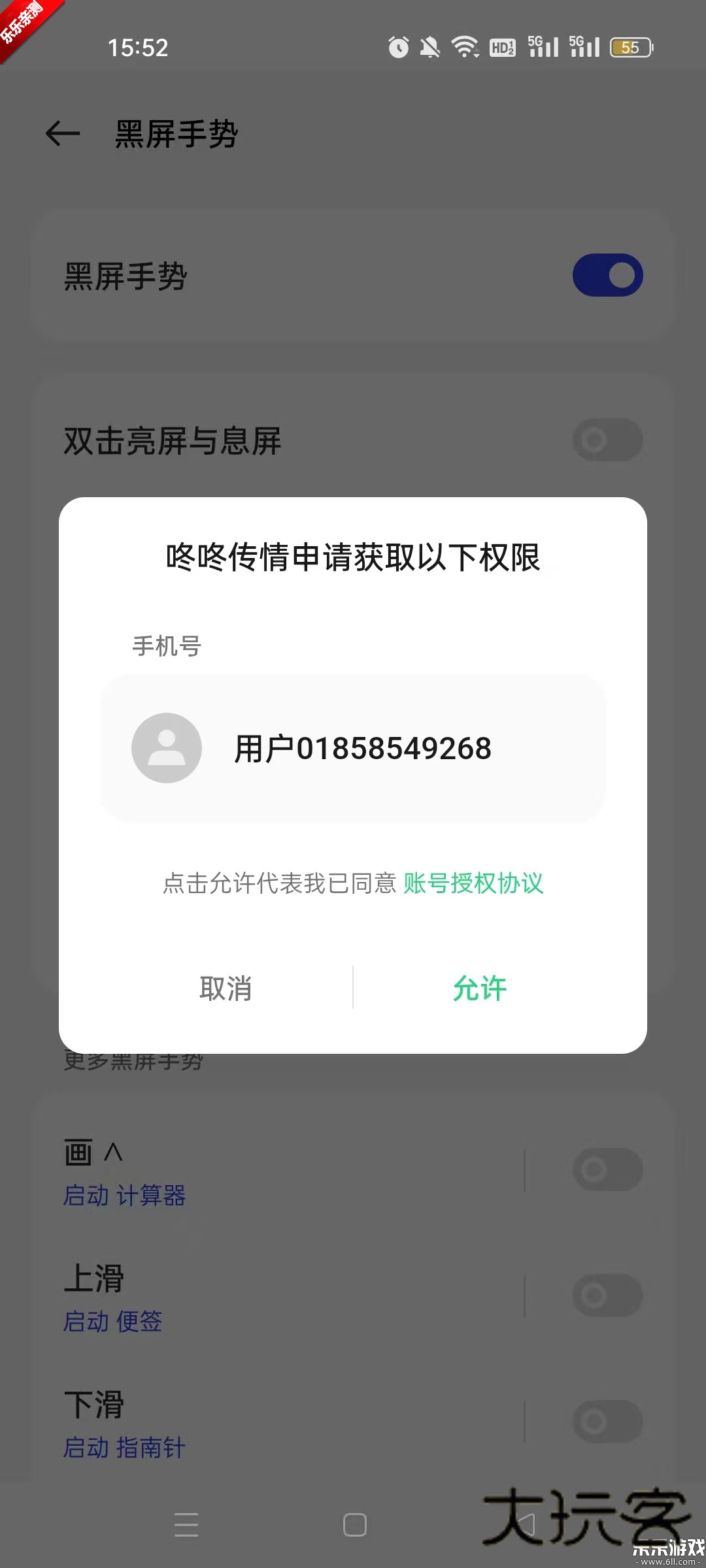This screenshot has height=1568, width=706.
Task: Tap the user avatar in the permission dialog
Action: 166,747
